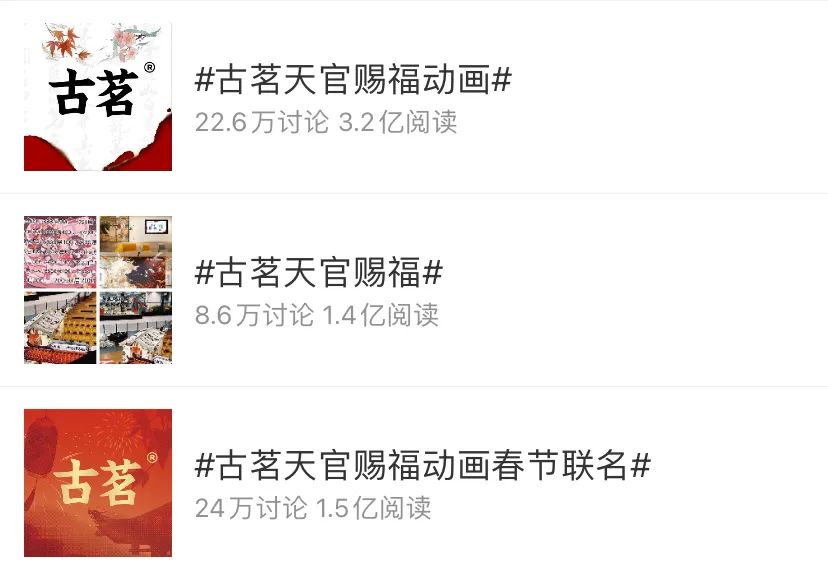Open the topic #古茗天官赐福动画春节联名#
The image size is (828, 577).
[422, 465]
